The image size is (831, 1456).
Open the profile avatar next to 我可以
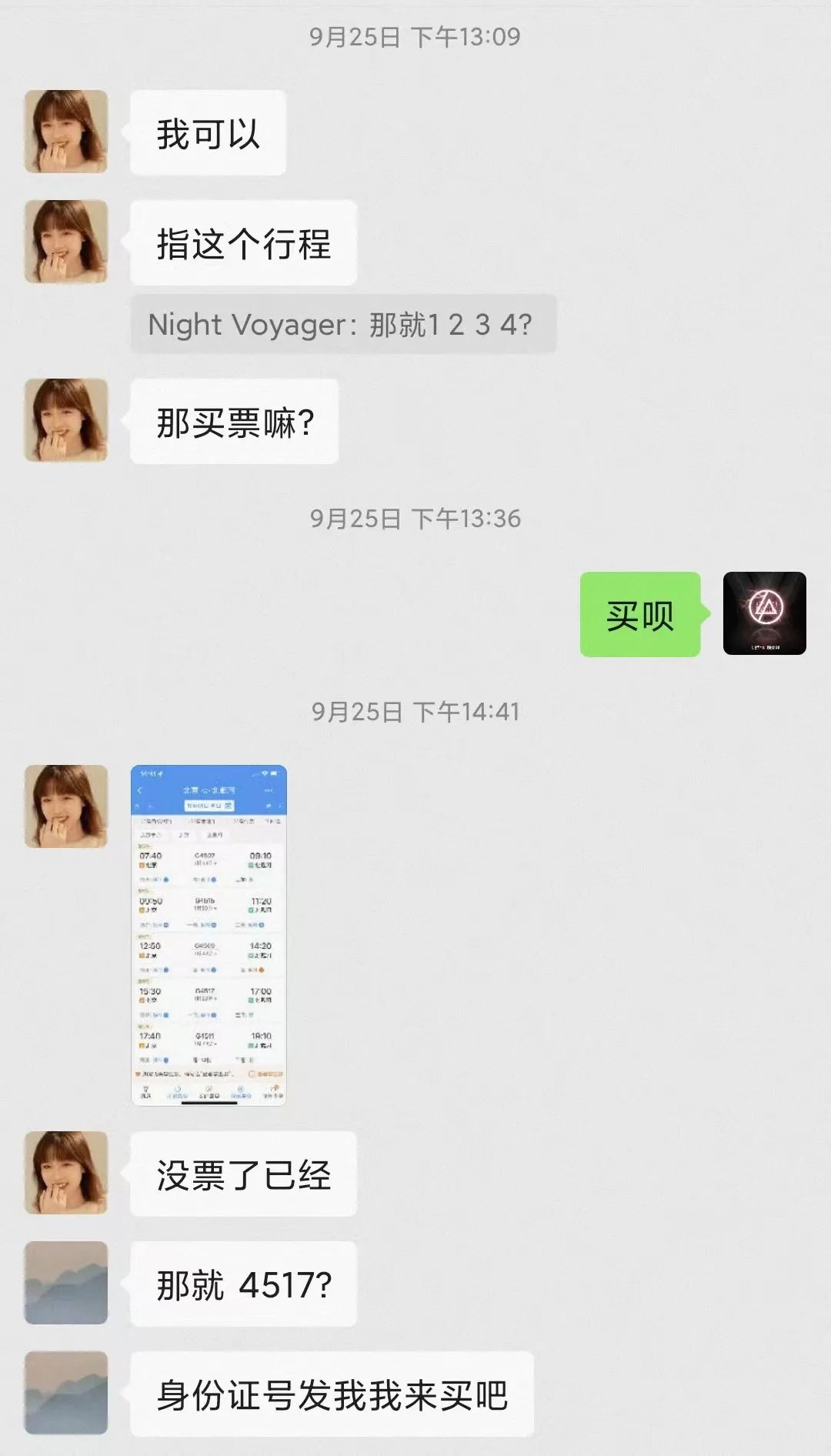click(x=66, y=132)
